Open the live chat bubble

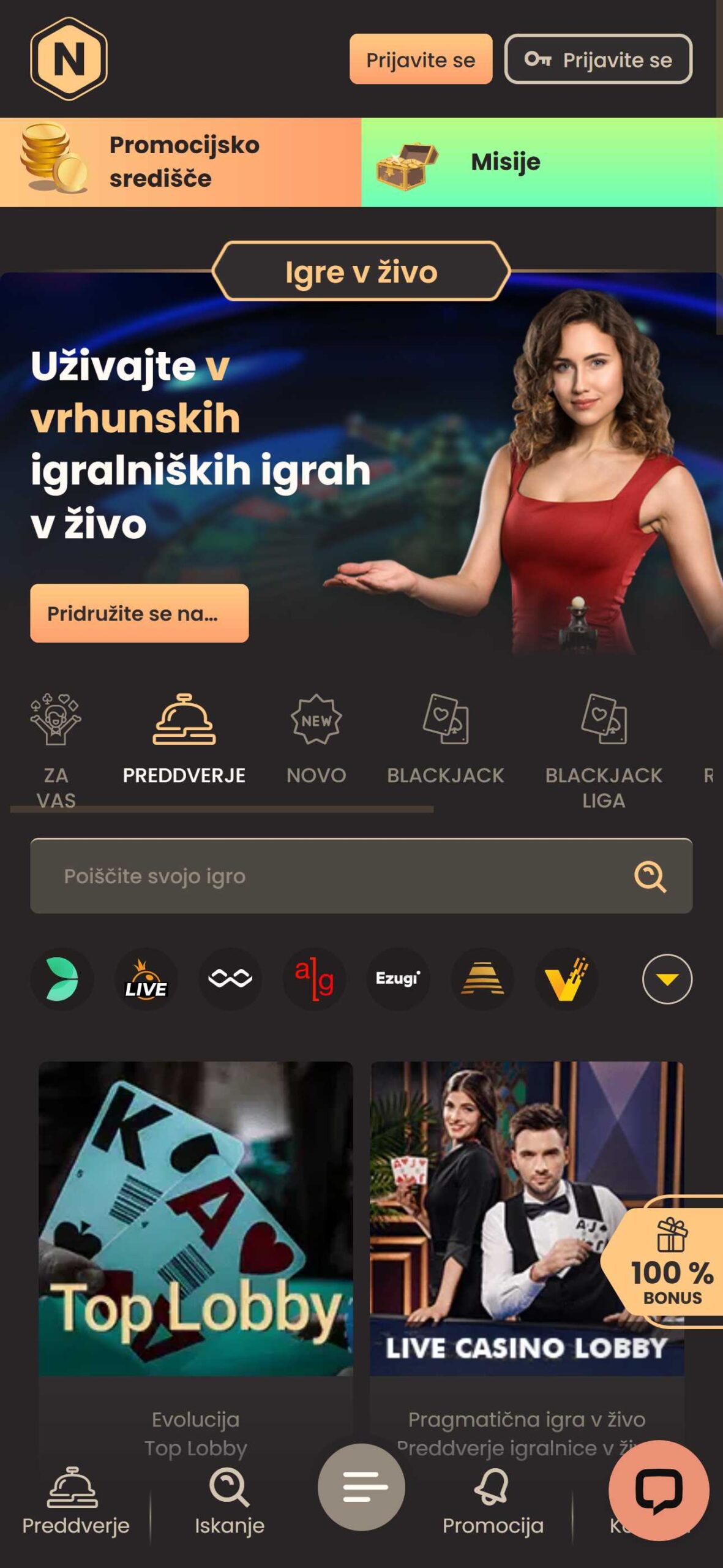(x=659, y=1490)
